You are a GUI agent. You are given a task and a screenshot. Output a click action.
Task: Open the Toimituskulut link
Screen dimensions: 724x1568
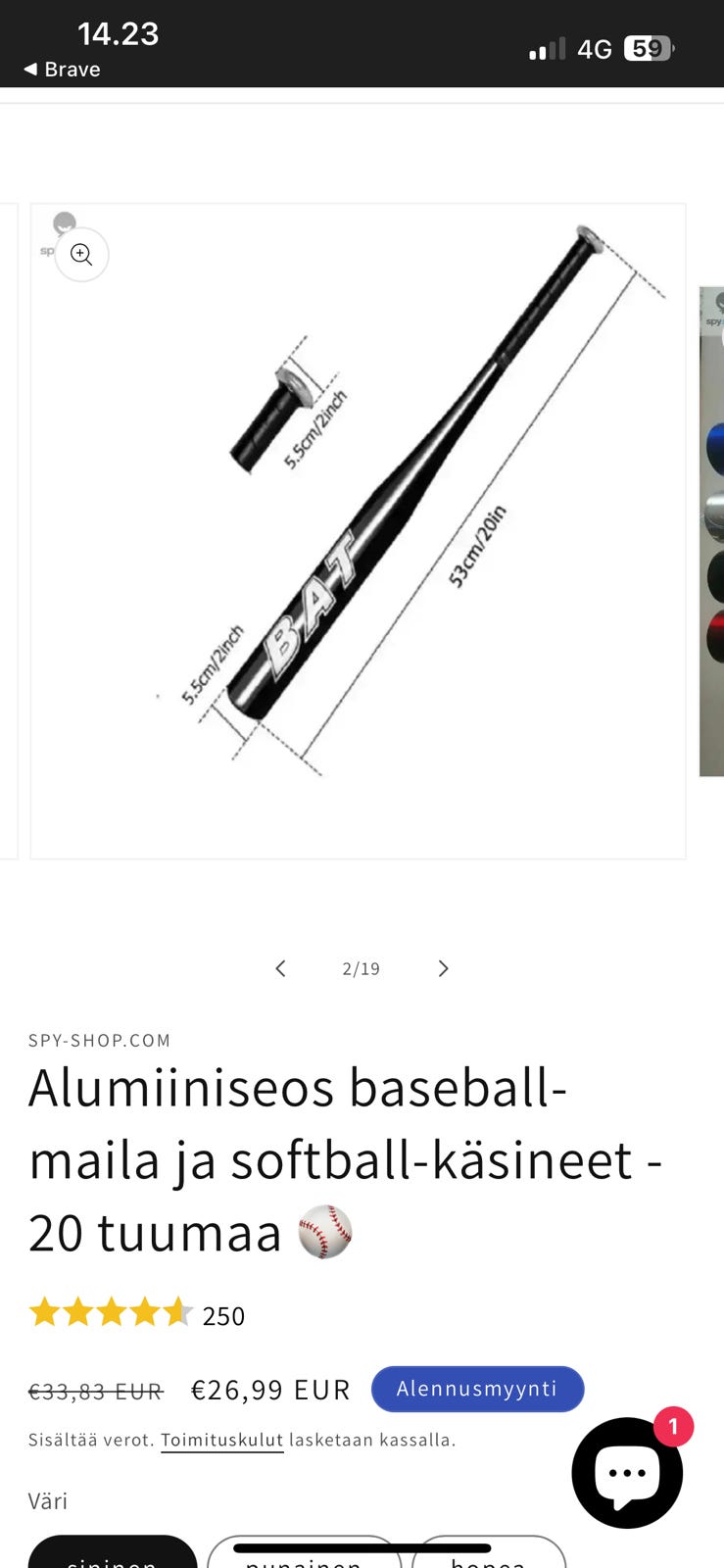tap(221, 1440)
